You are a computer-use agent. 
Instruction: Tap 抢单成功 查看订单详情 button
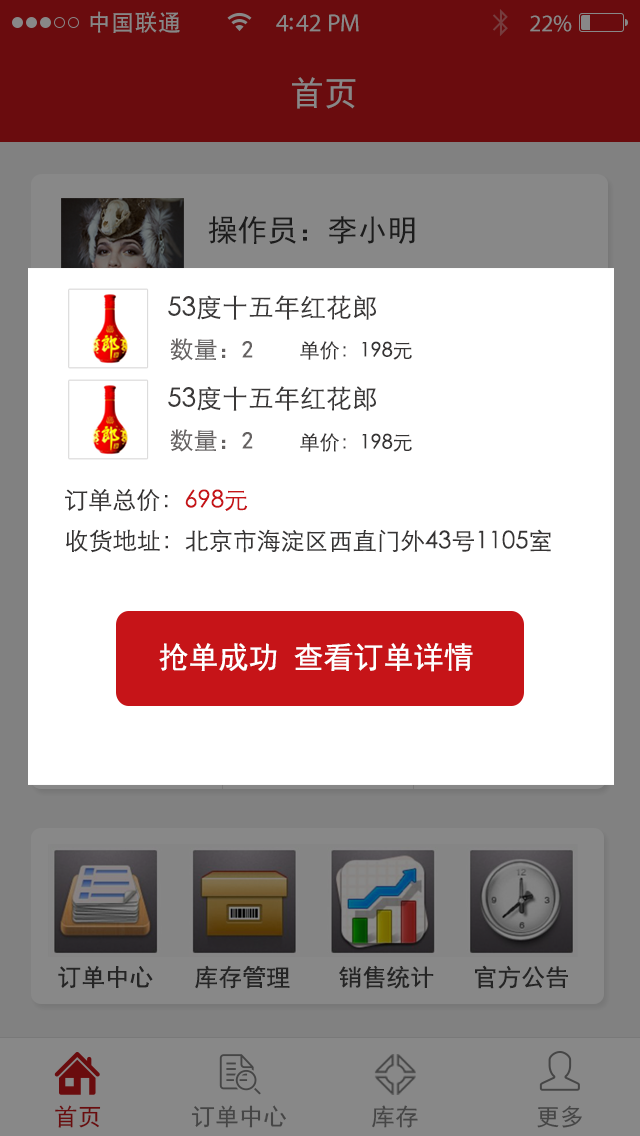[x=319, y=658]
